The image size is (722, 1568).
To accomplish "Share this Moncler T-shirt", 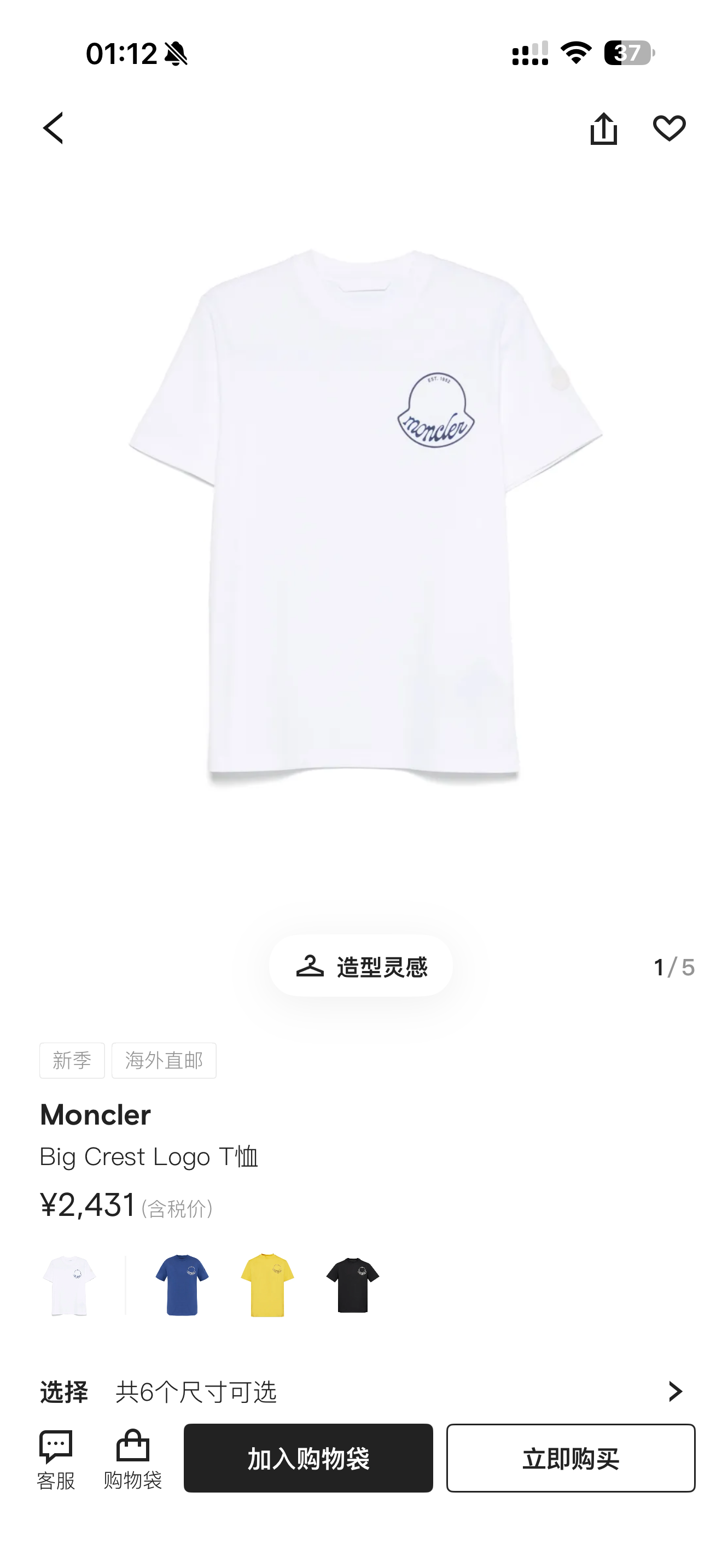I will pyautogui.click(x=603, y=128).
